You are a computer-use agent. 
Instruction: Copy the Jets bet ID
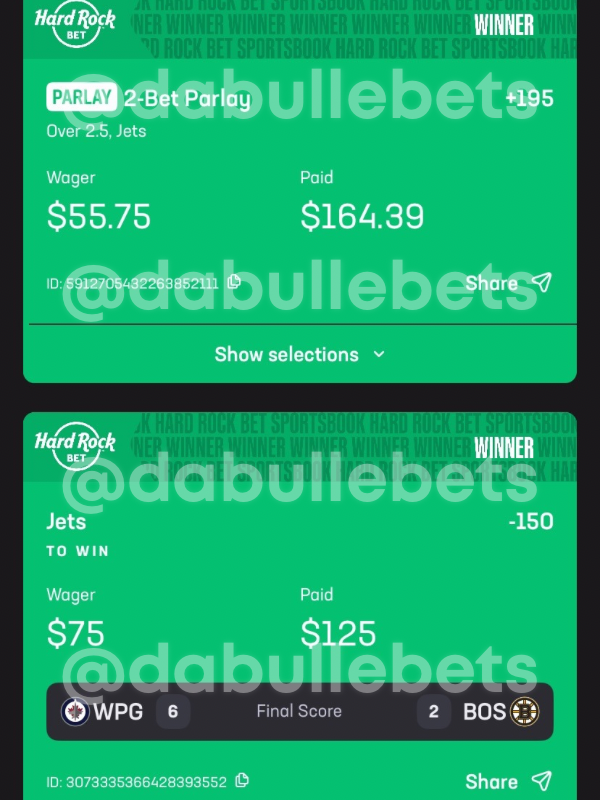pyautogui.click(x=241, y=780)
